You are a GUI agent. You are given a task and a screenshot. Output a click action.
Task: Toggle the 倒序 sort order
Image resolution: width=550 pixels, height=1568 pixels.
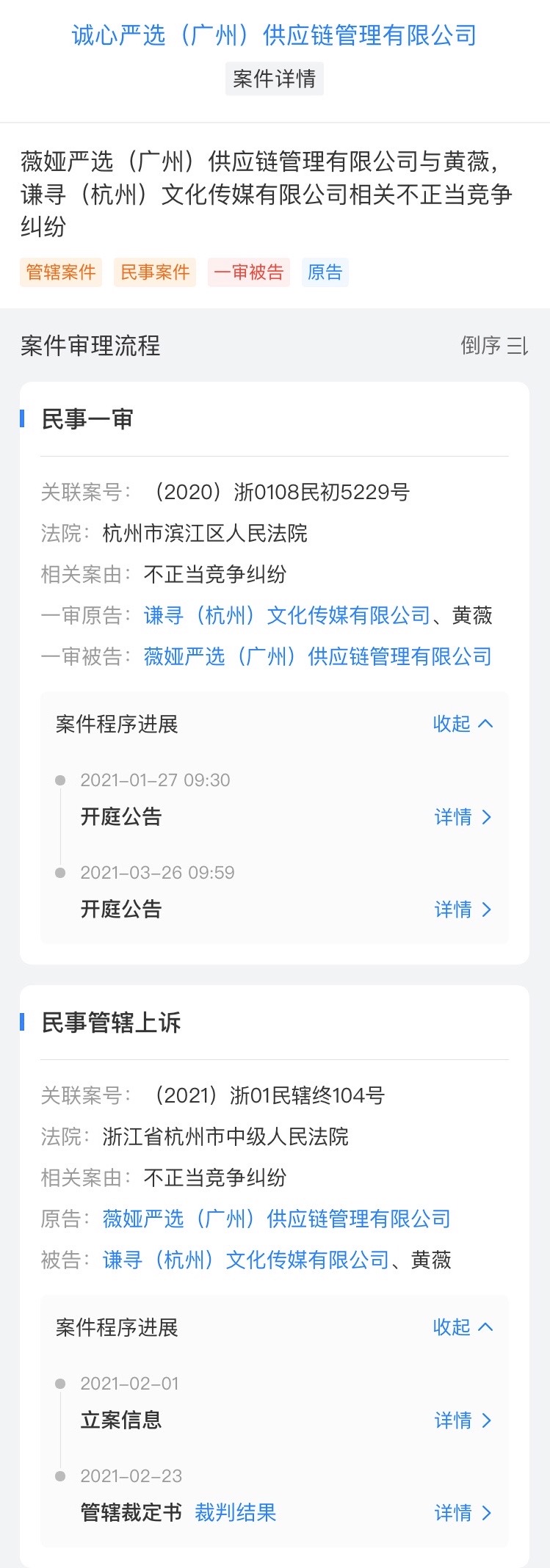[493, 346]
